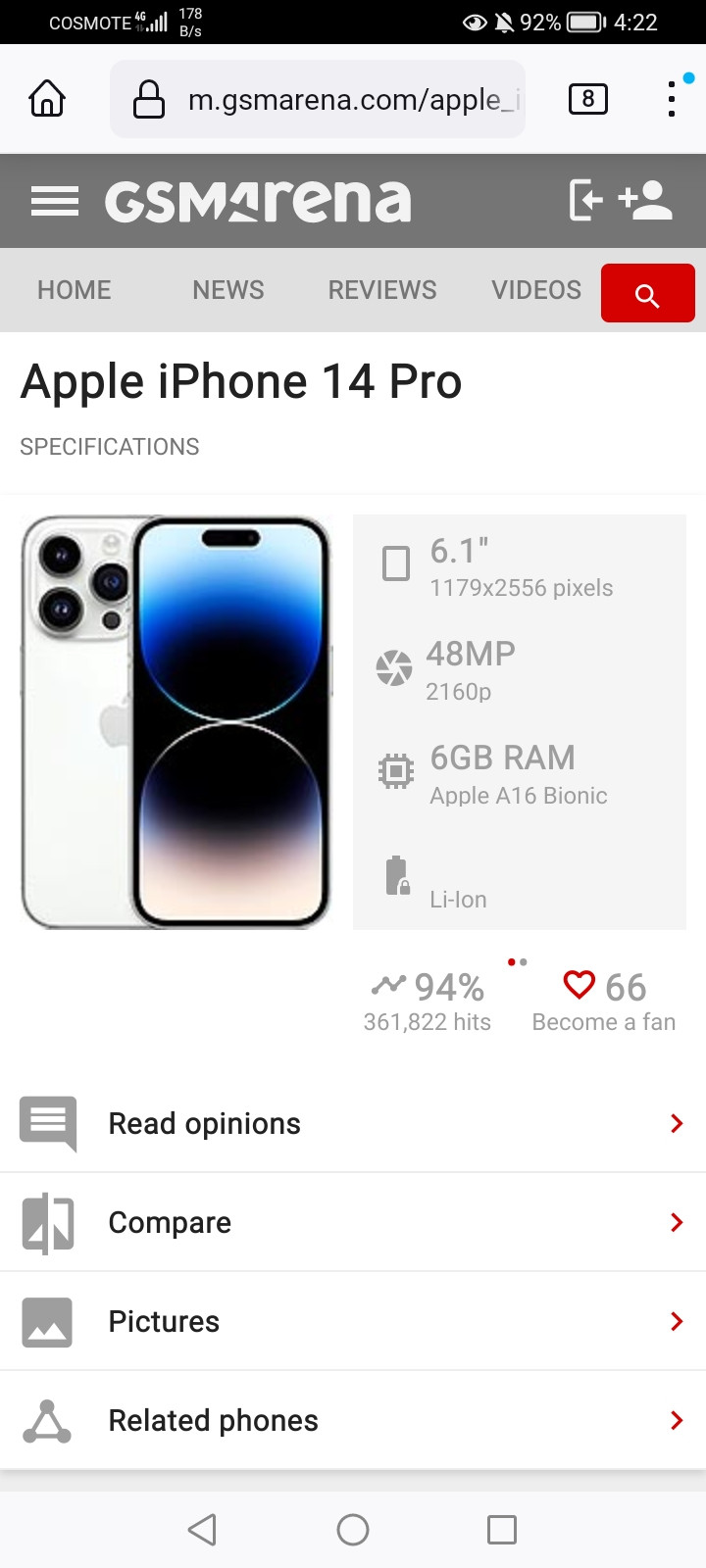Screen dimensions: 706x1568
Task: Become a fan with the heart icon
Action: coord(580,985)
